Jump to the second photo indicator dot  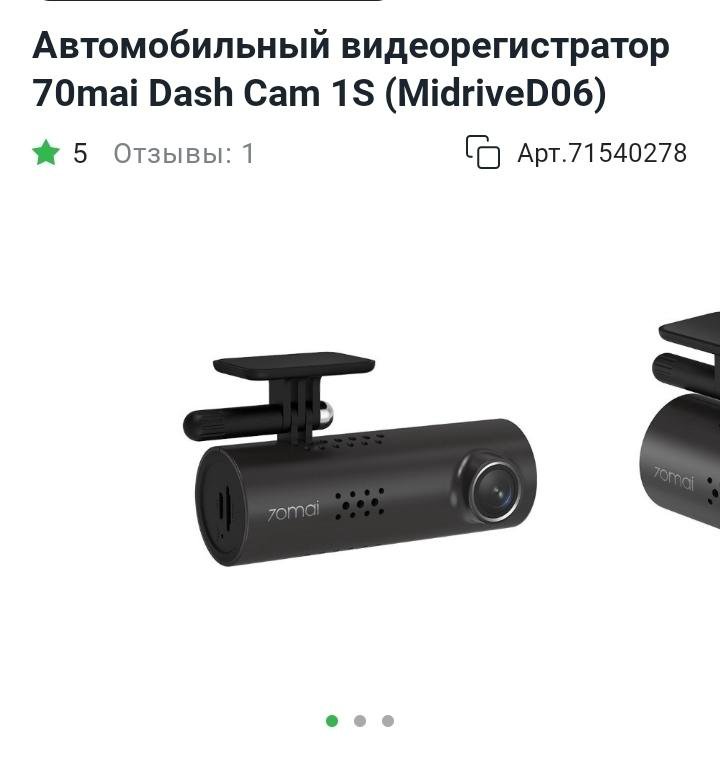click(x=360, y=721)
